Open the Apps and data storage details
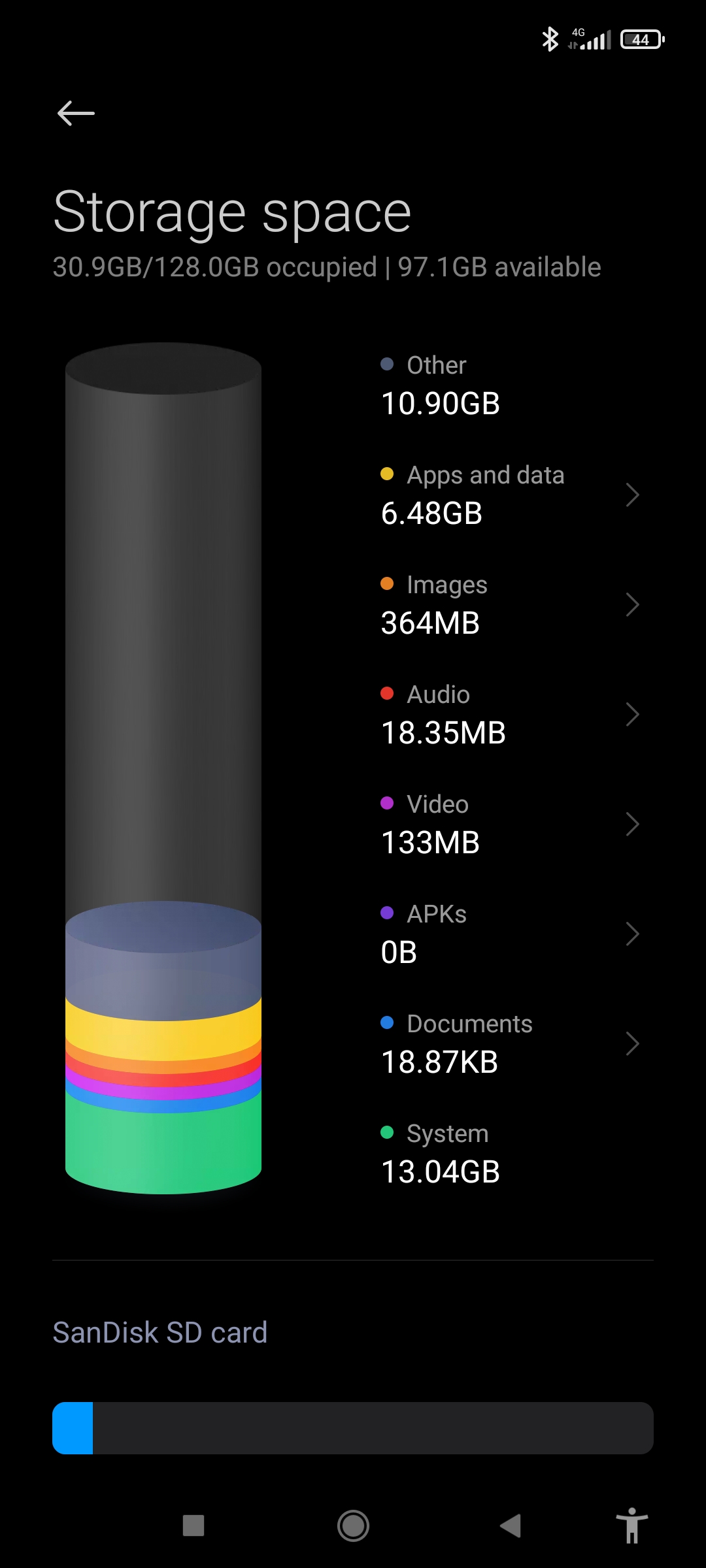This screenshot has width=706, height=1568. pyautogui.click(x=510, y=495)
